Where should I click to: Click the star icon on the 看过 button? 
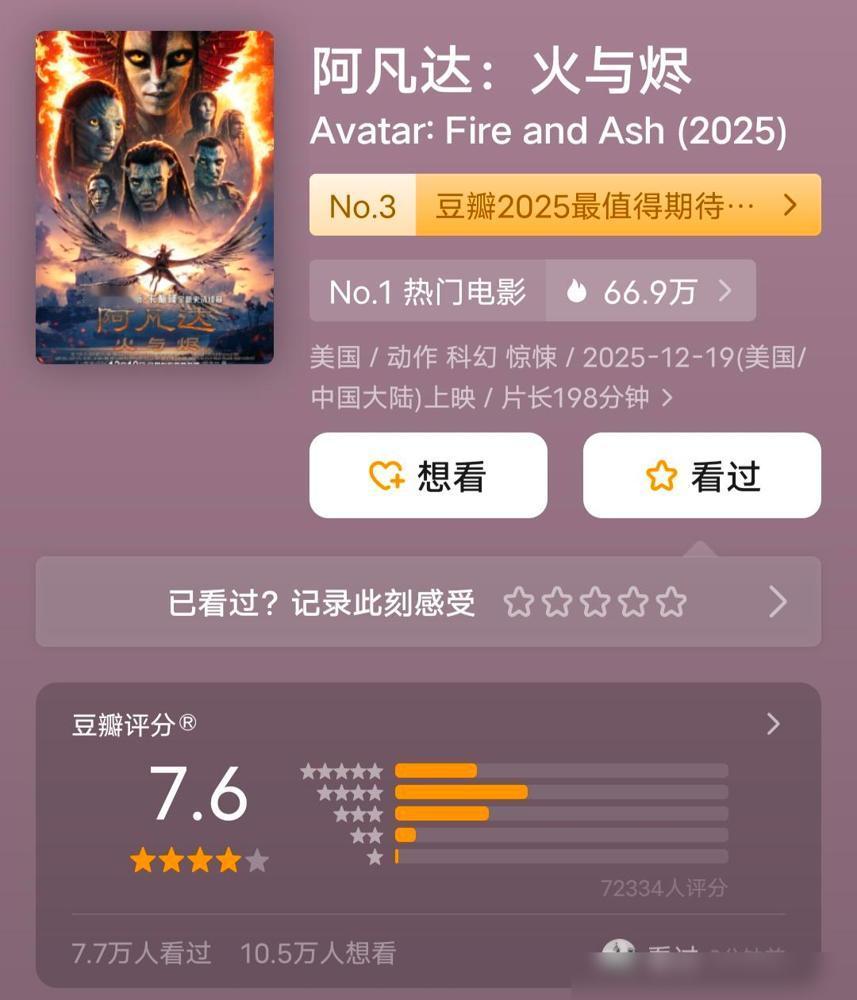[x=662, y=476]
